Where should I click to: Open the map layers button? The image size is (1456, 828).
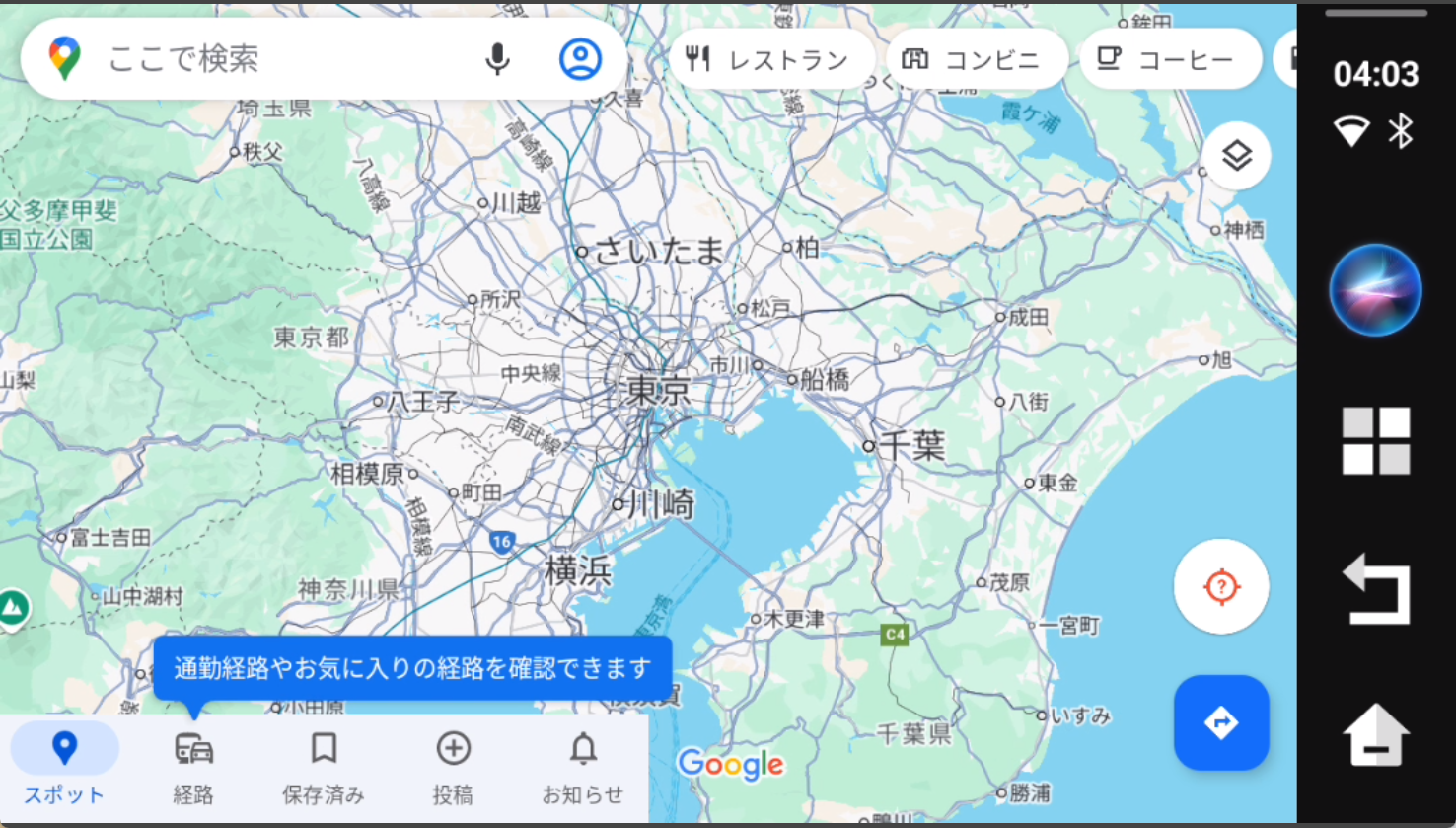coord(1236,156)
